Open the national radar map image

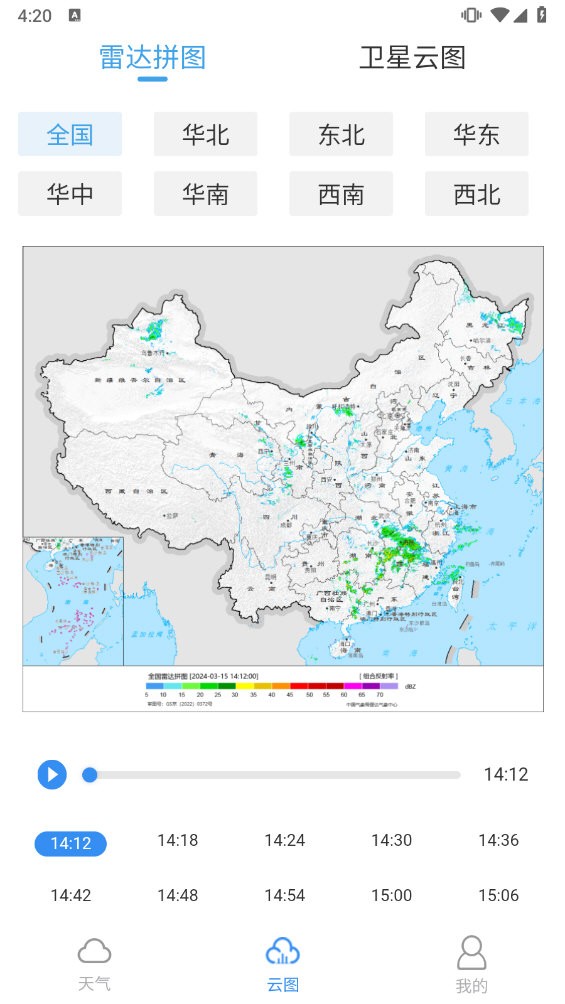coord(283,478)
